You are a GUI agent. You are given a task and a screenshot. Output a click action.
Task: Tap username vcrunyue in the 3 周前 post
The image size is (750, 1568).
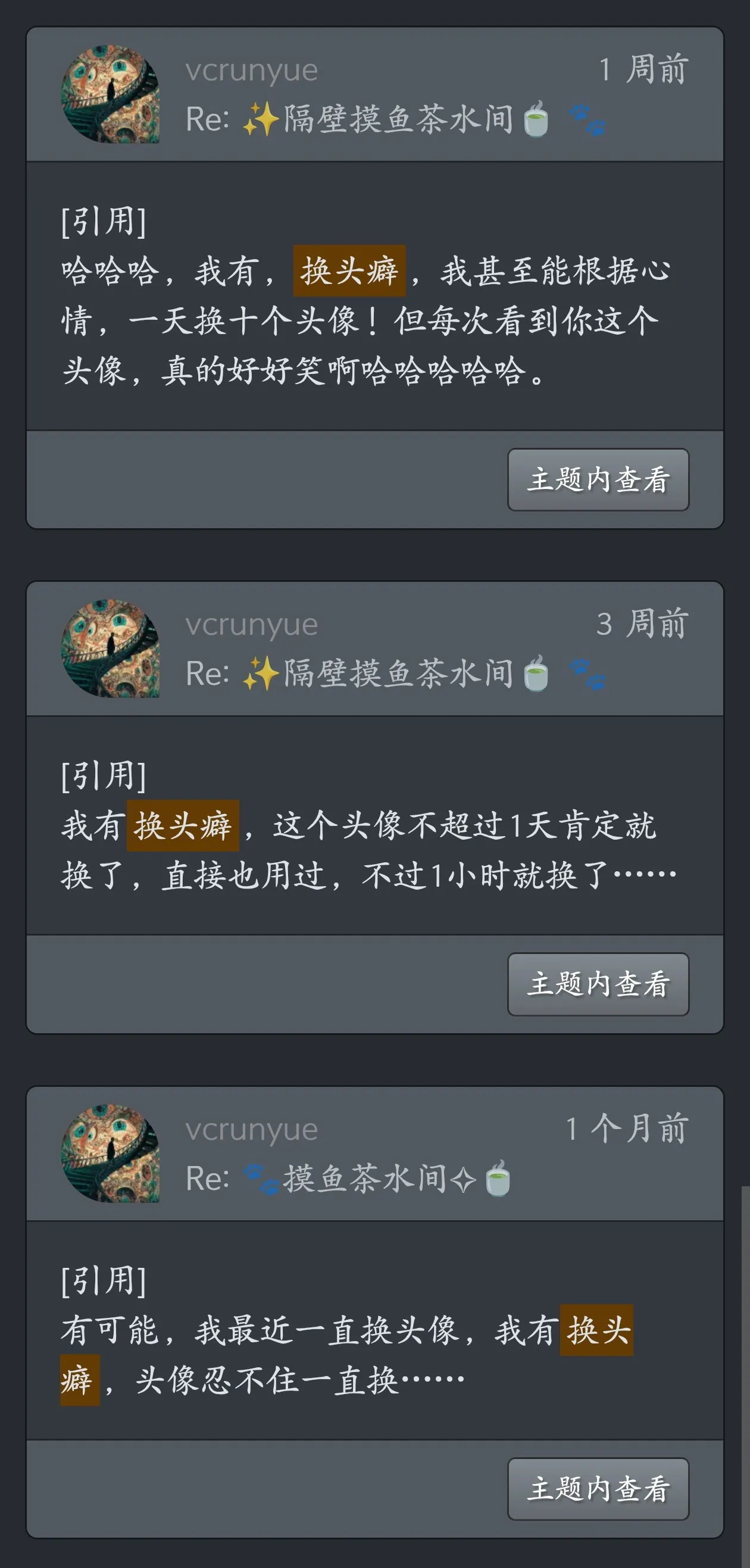click(251, 625)
